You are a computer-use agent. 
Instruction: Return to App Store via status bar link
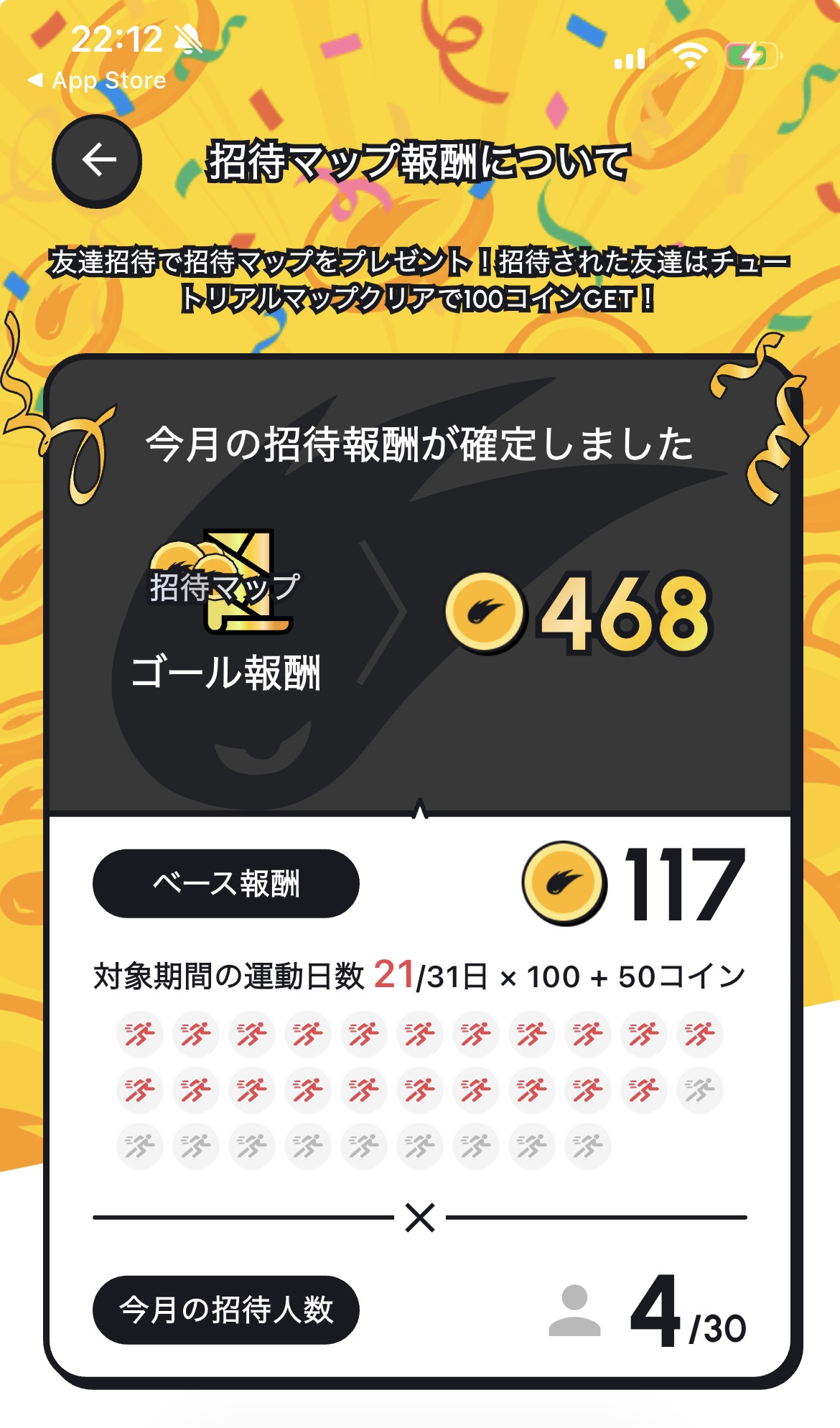97,80
